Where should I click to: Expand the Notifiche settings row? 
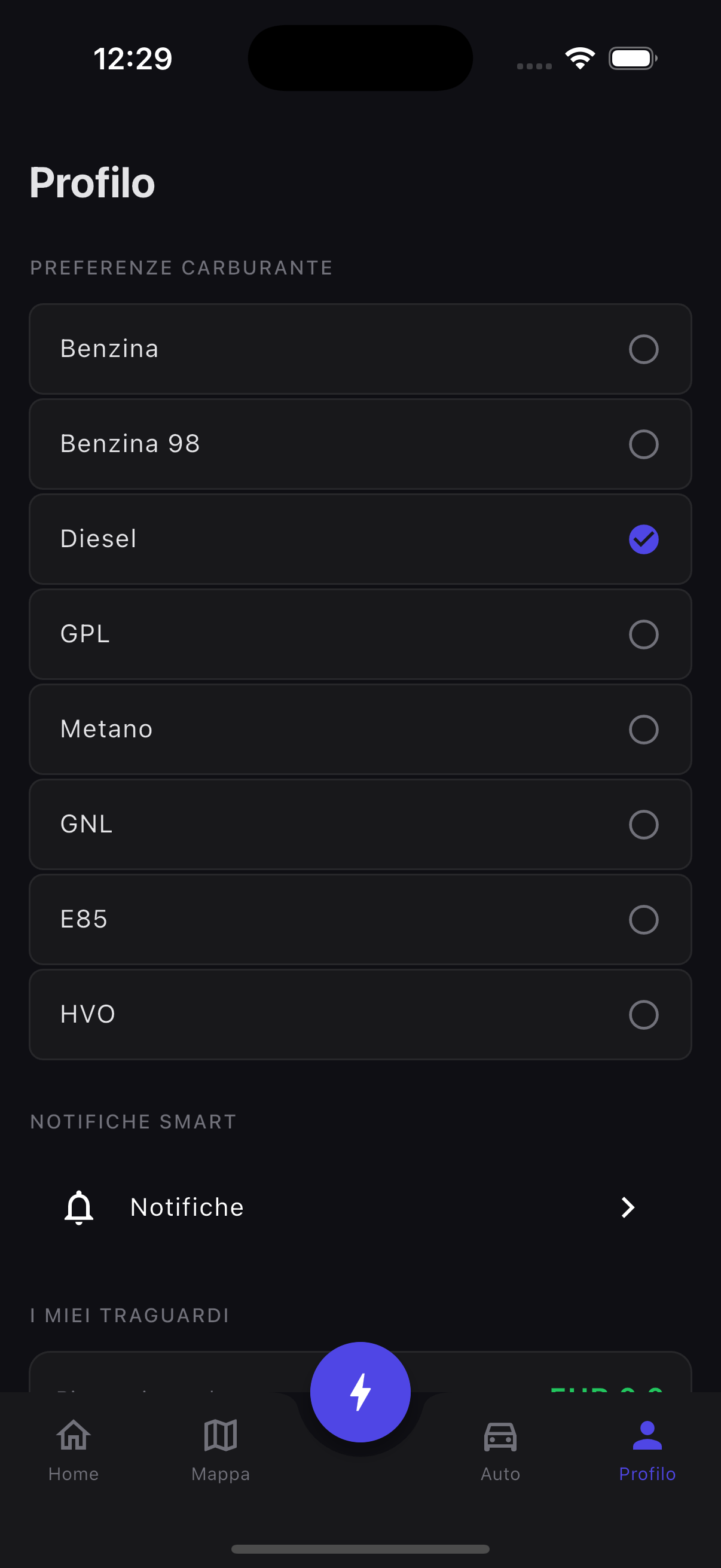(x=360, y=1207)
